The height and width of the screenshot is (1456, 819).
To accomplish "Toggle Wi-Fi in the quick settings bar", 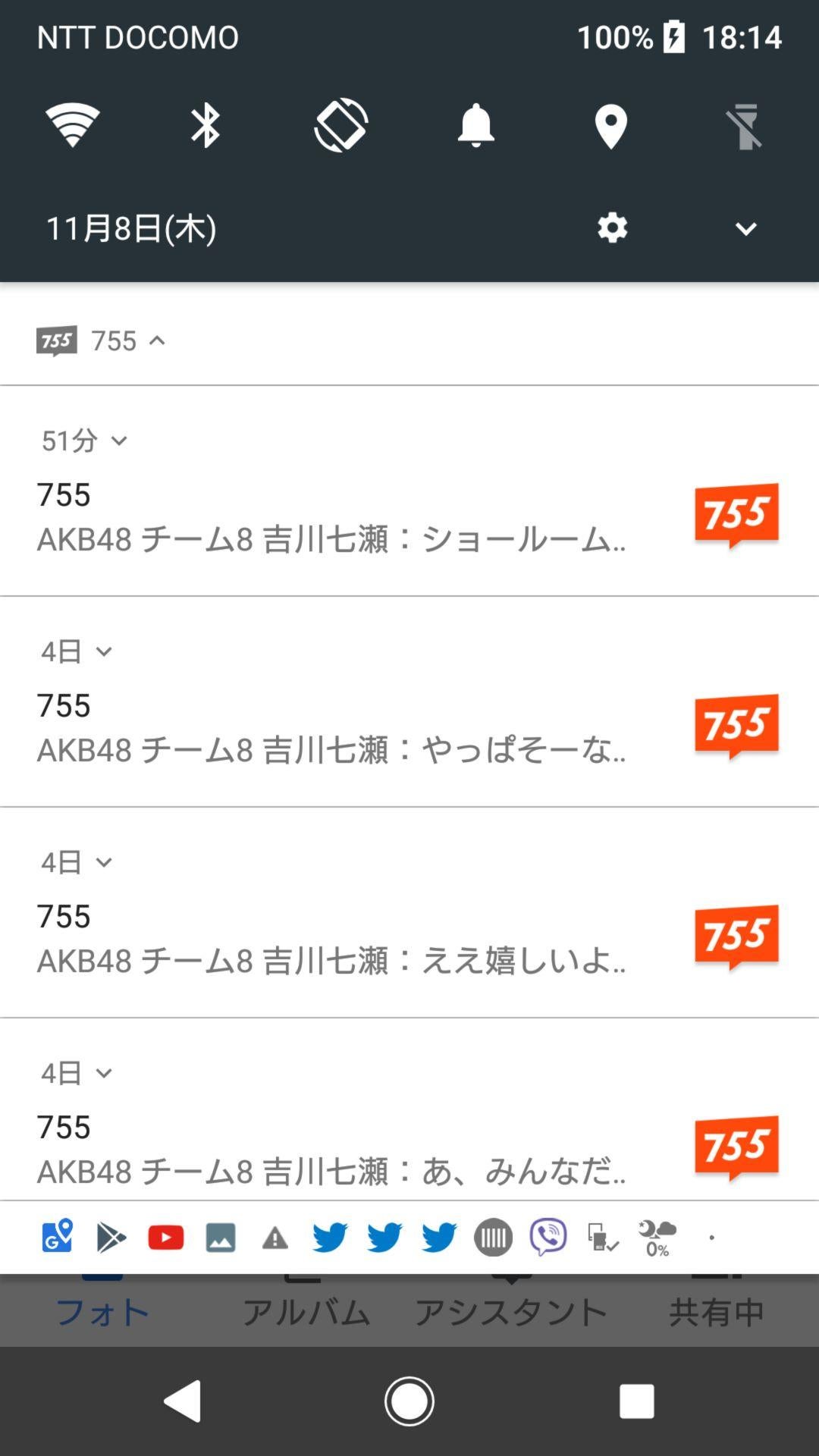I will (73, 126).
